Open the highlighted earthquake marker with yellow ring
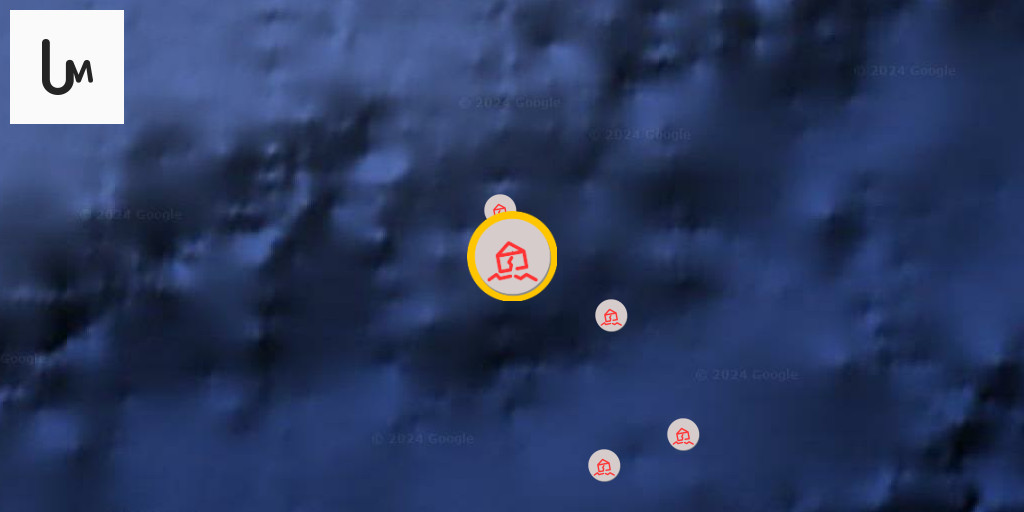 tap(512, 257)
